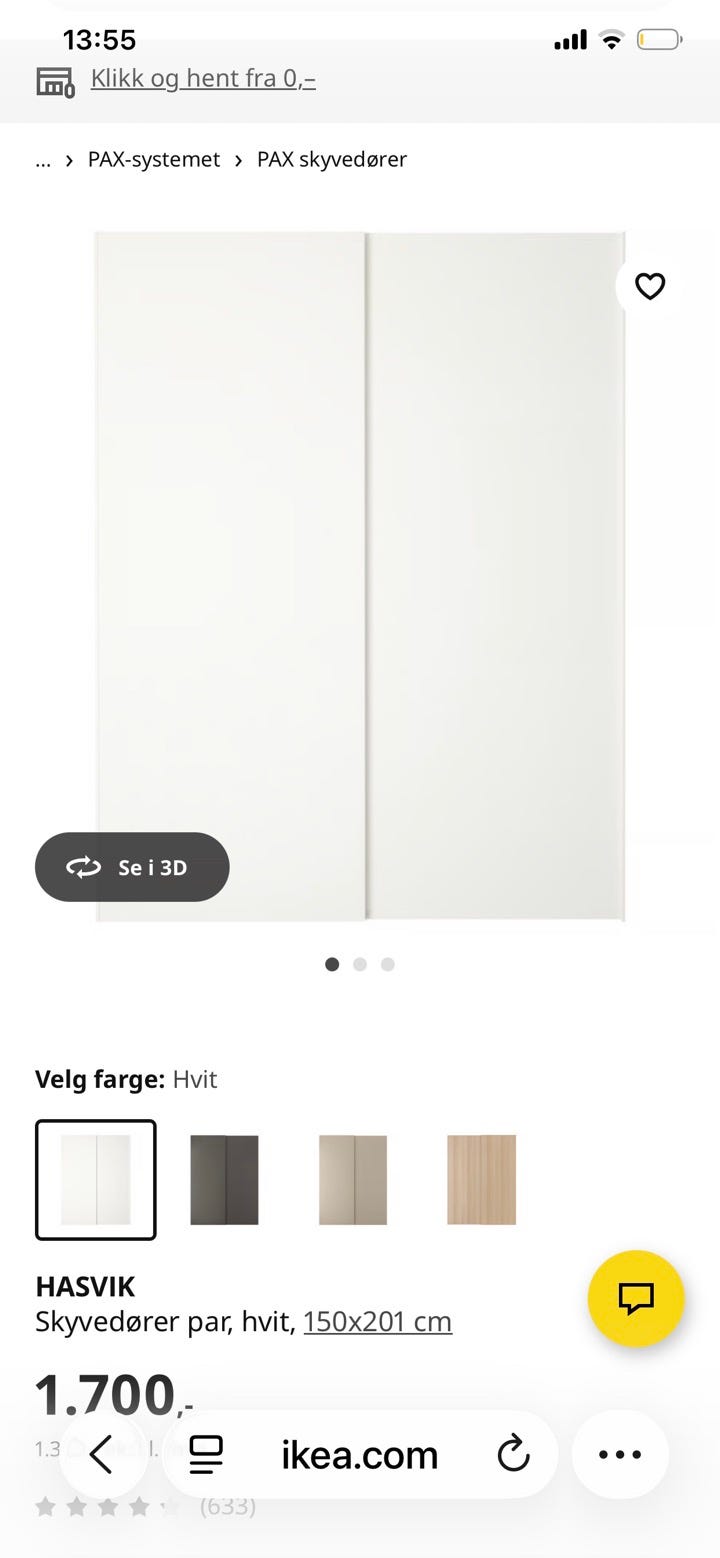
Task: Choose the dark grey door color
Action: point(224,1180)
